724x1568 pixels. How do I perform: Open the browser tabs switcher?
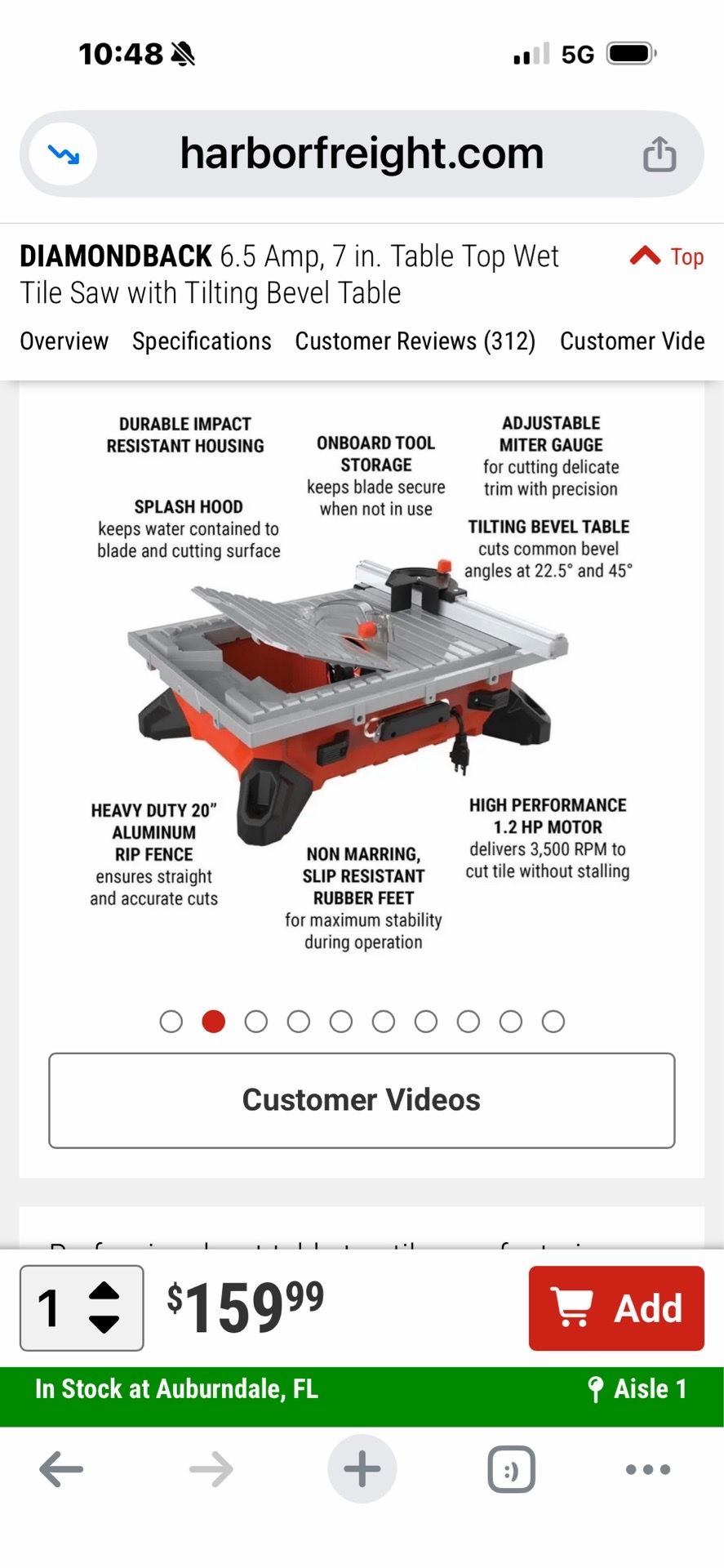(511, 1469)
